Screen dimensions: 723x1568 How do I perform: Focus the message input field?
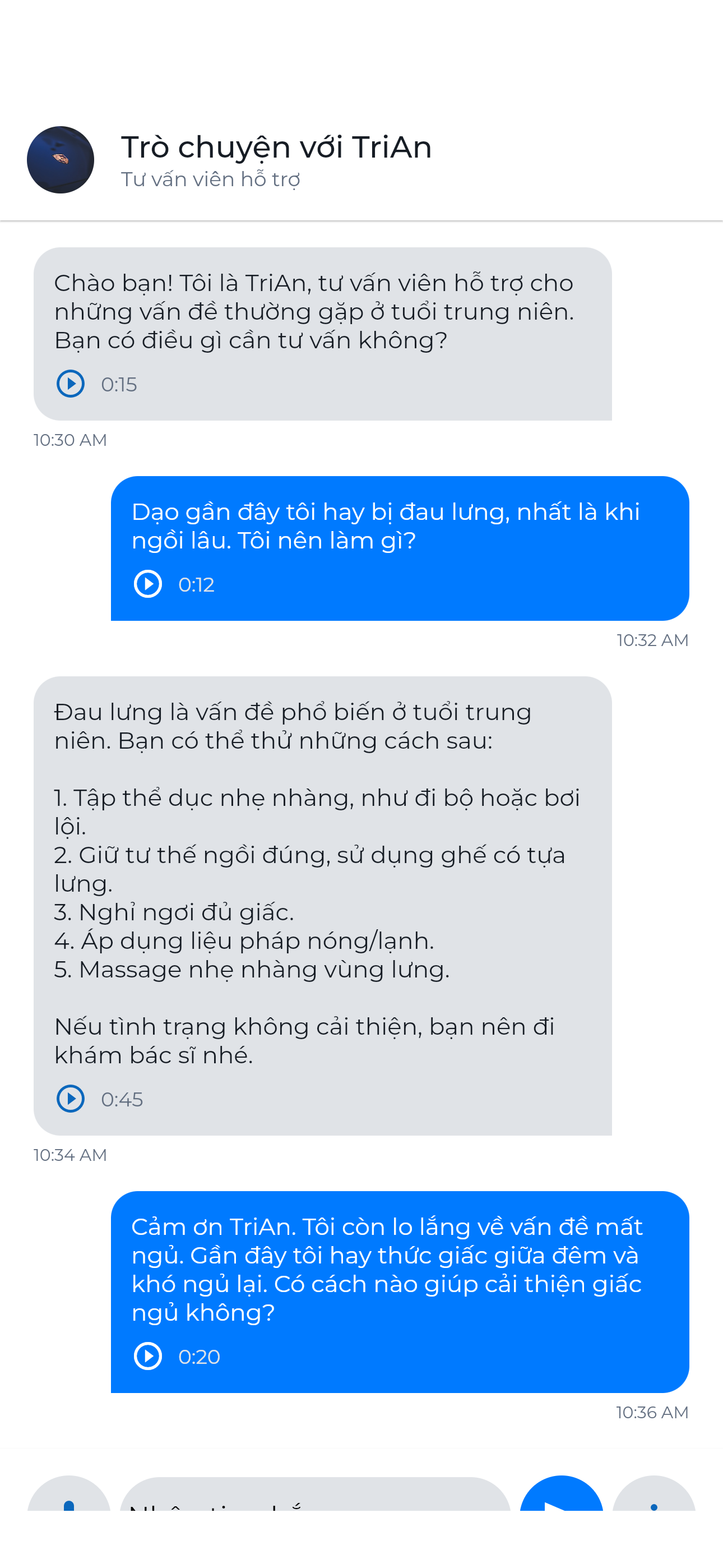(x=314, y=1498)
